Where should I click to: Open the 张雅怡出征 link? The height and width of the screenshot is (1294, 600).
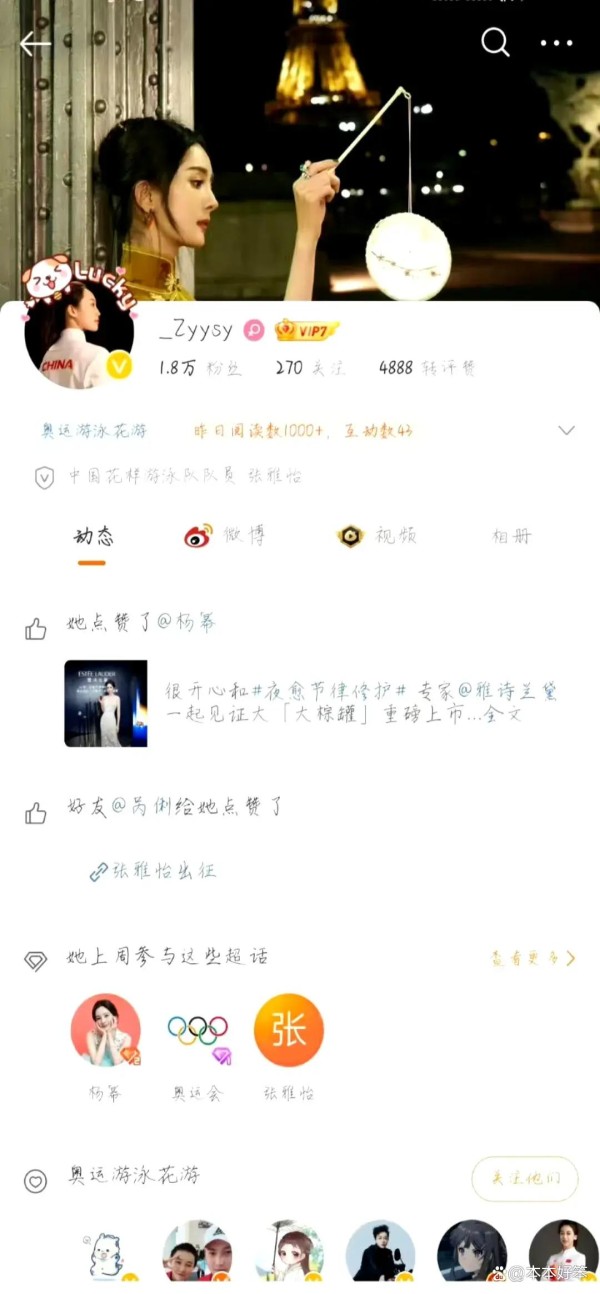(152, 871)
